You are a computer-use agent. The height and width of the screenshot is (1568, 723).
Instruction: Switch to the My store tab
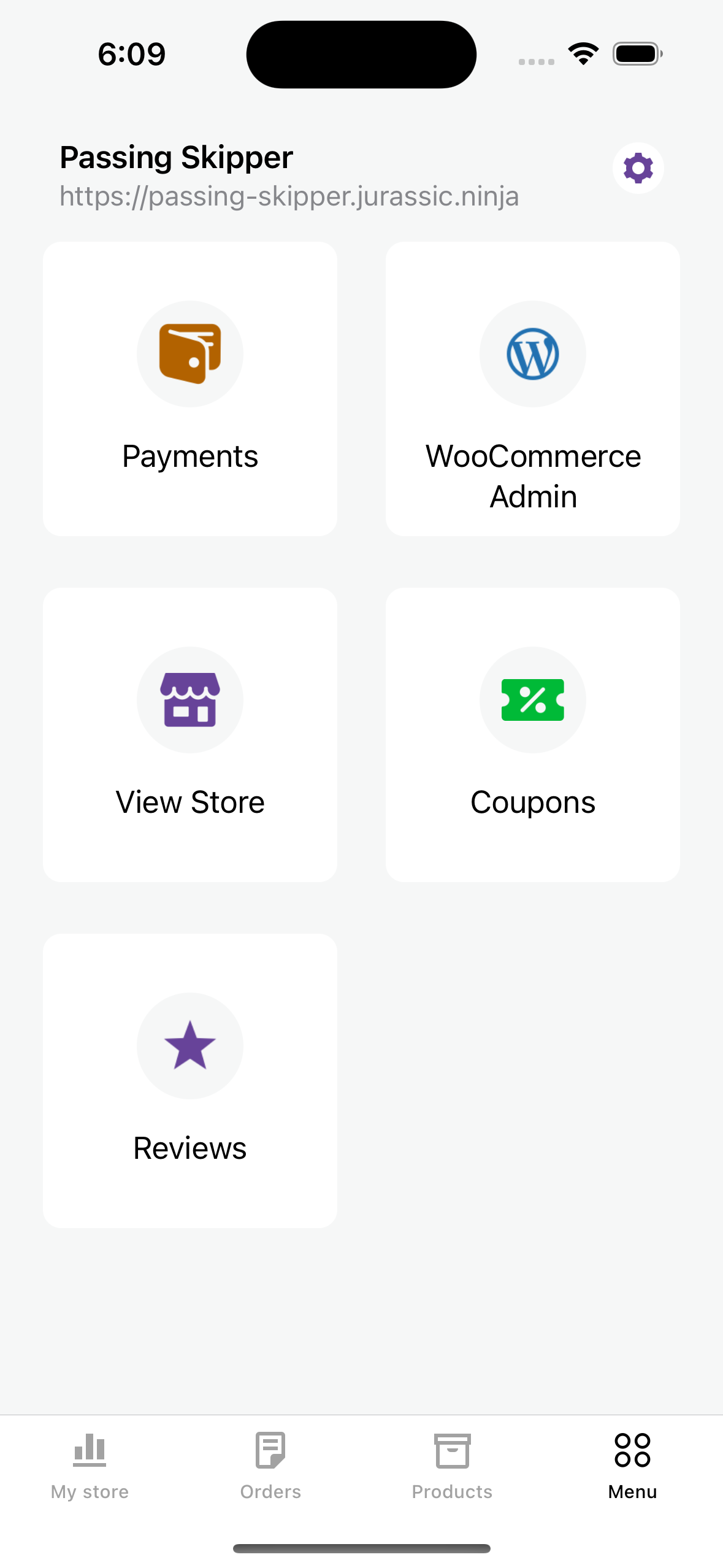tap(90, 1464)
